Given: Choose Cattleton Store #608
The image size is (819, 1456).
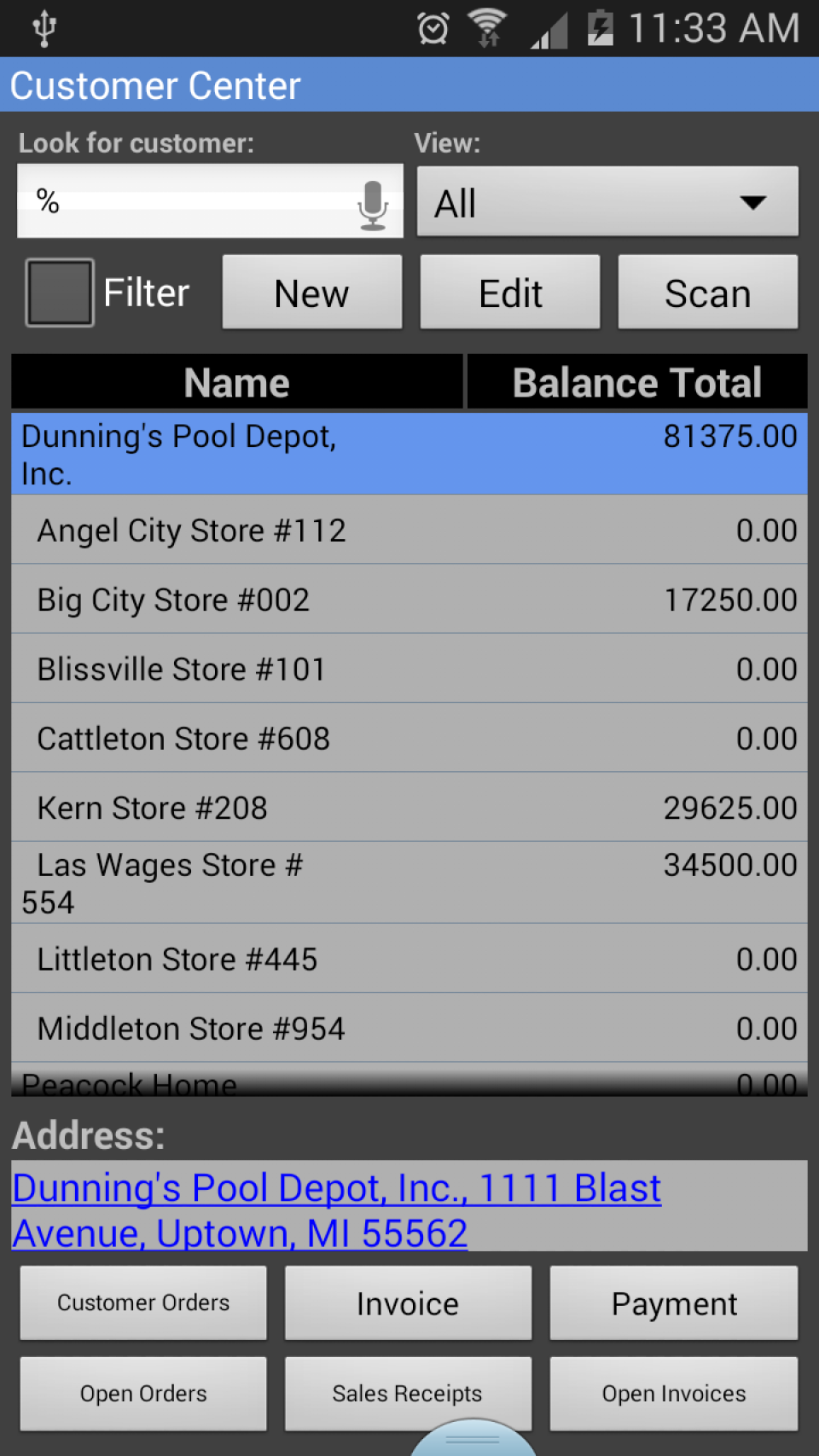Looking at the screenshot, I should (x=409, y=739).
